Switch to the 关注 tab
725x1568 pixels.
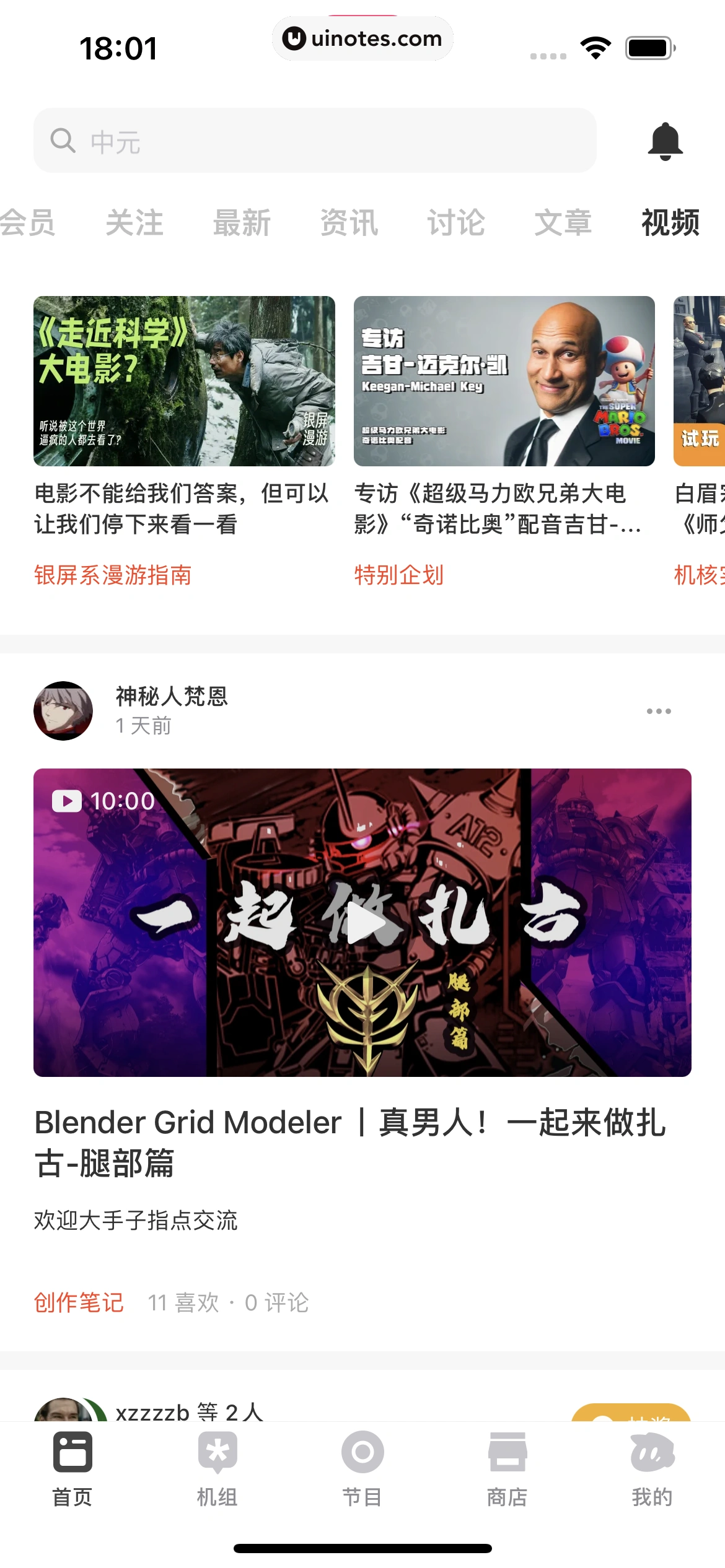(134, 222)
